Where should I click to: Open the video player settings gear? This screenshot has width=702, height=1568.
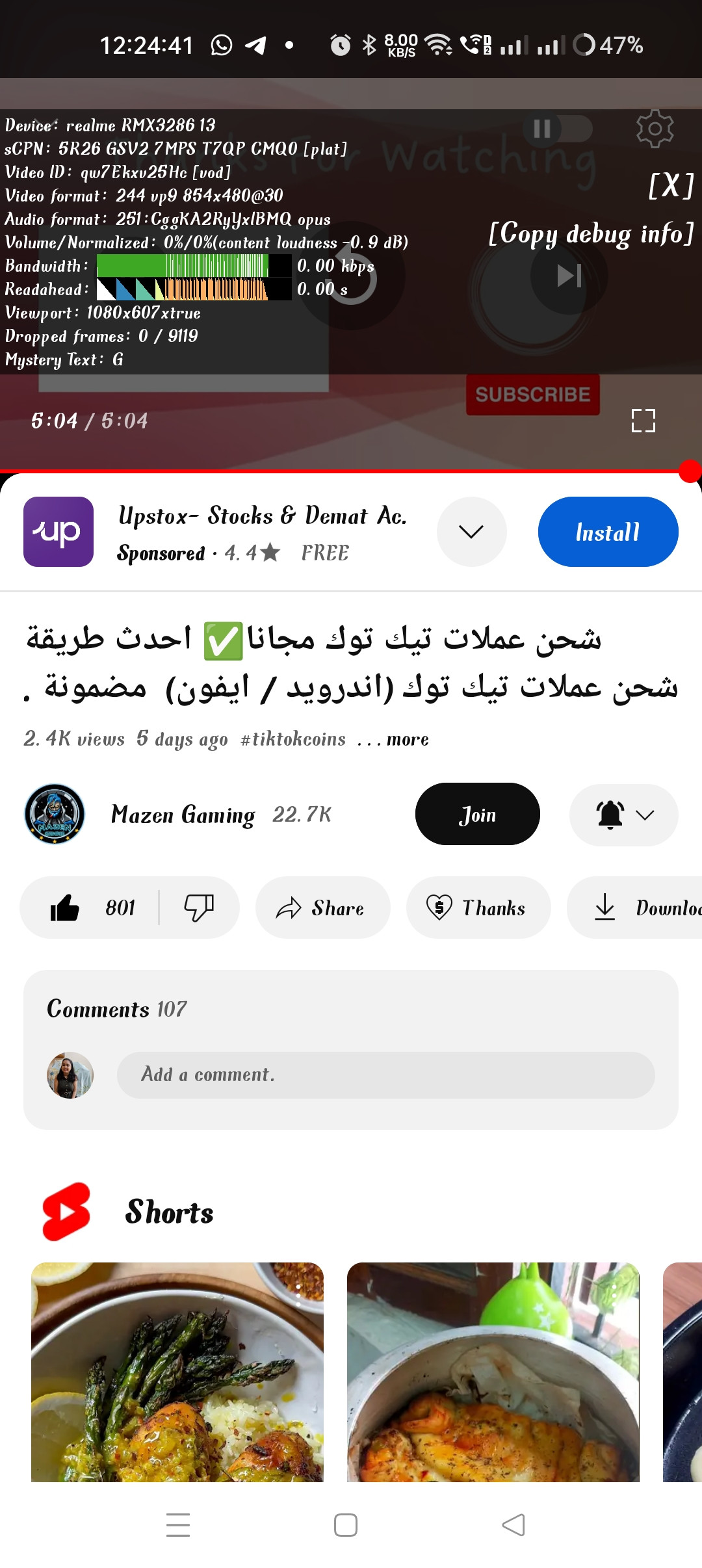click(655, 129)
